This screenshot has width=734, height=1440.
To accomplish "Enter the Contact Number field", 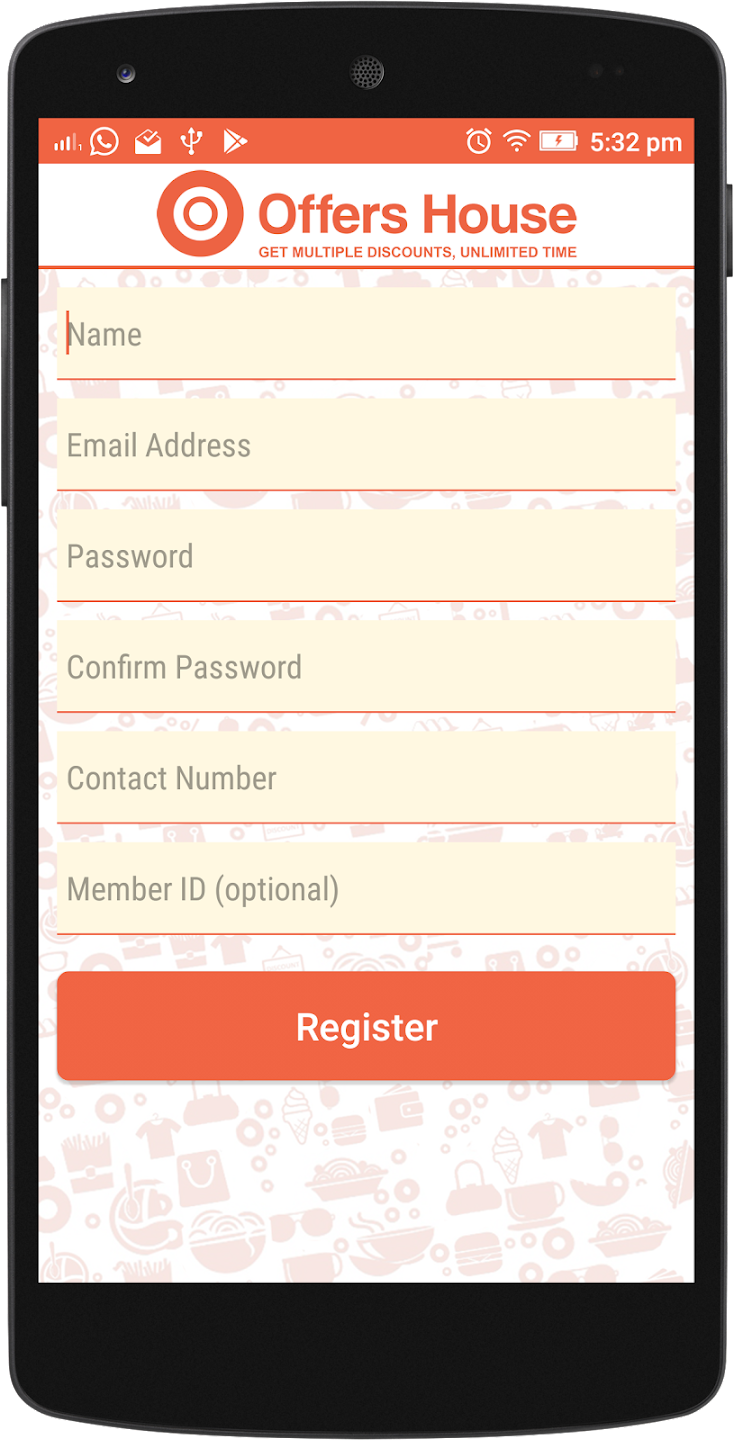I will tap(366, 778).
